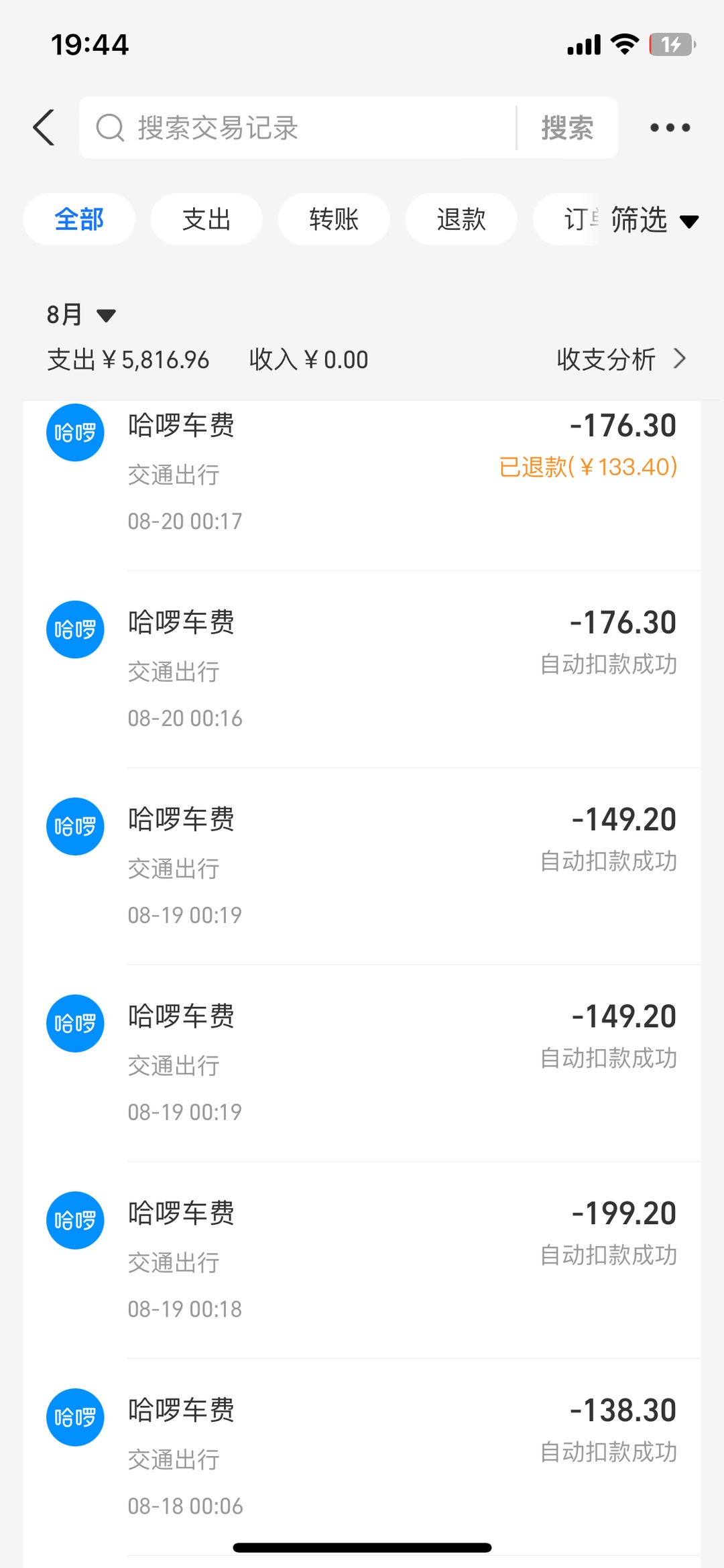Open the 8月 month picker
Viewport: 724px width, 1568px height.
(80, 314)
